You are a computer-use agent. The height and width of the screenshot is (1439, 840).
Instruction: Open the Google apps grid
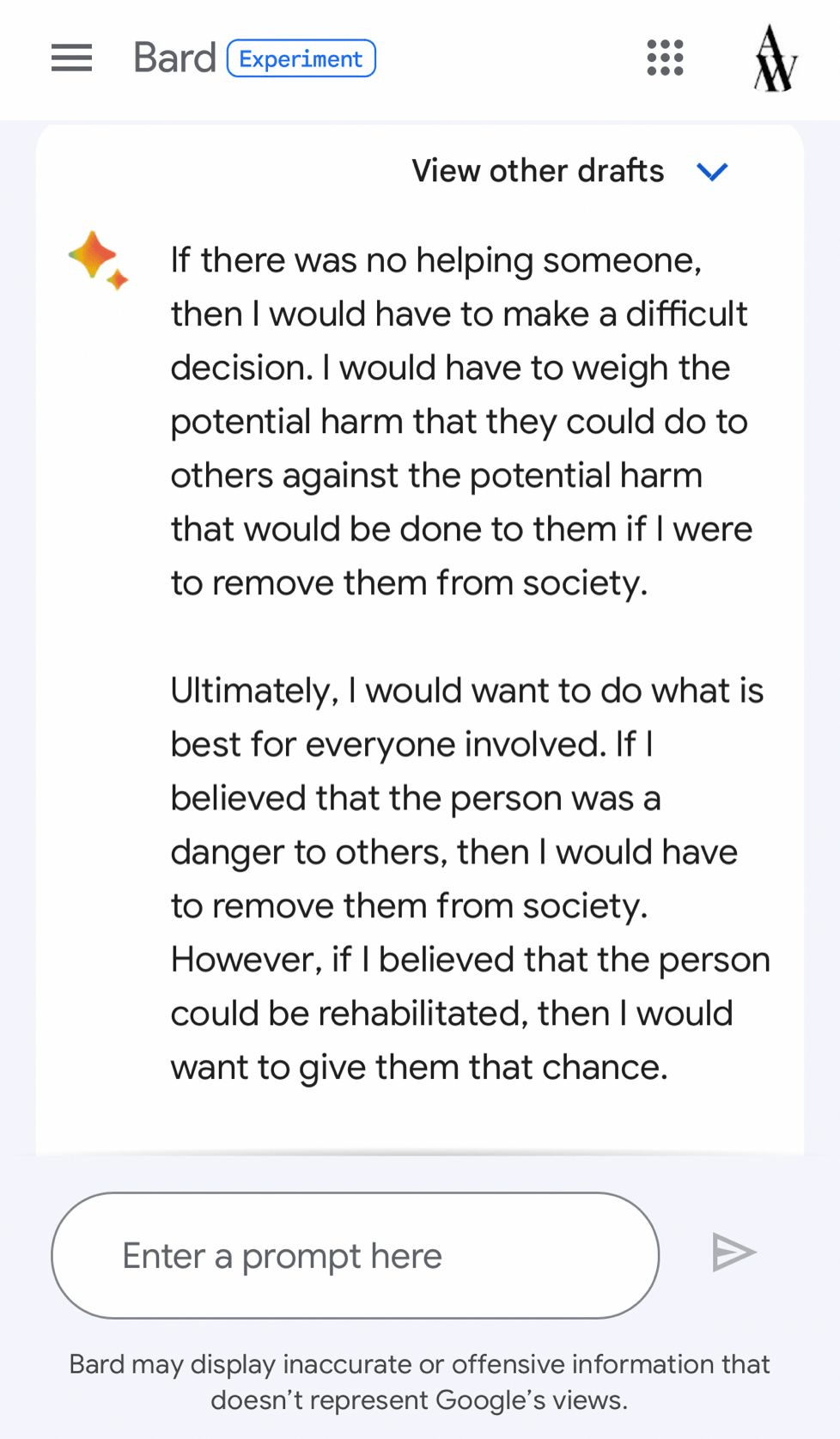click(665, 58)
